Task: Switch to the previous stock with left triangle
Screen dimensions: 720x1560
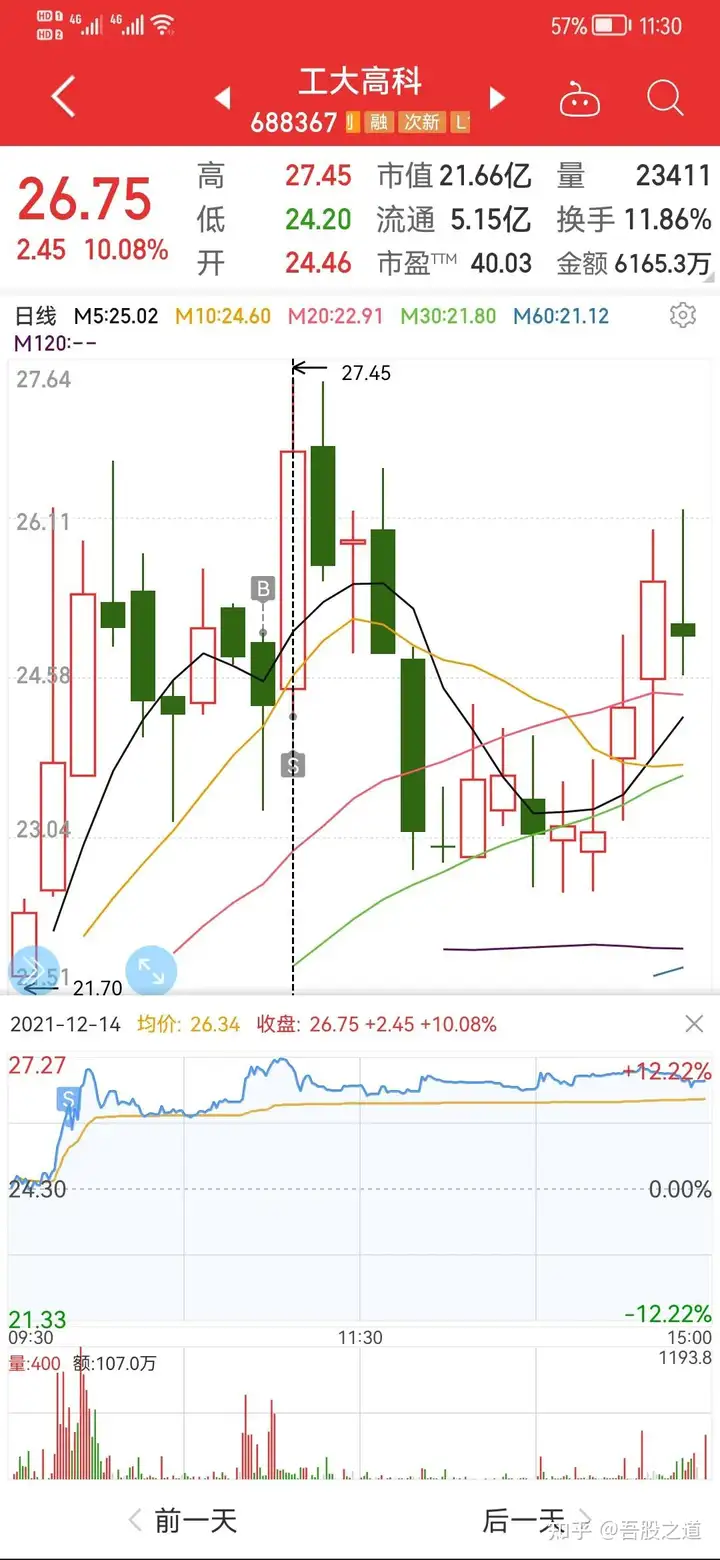Action: coord(223,98)
